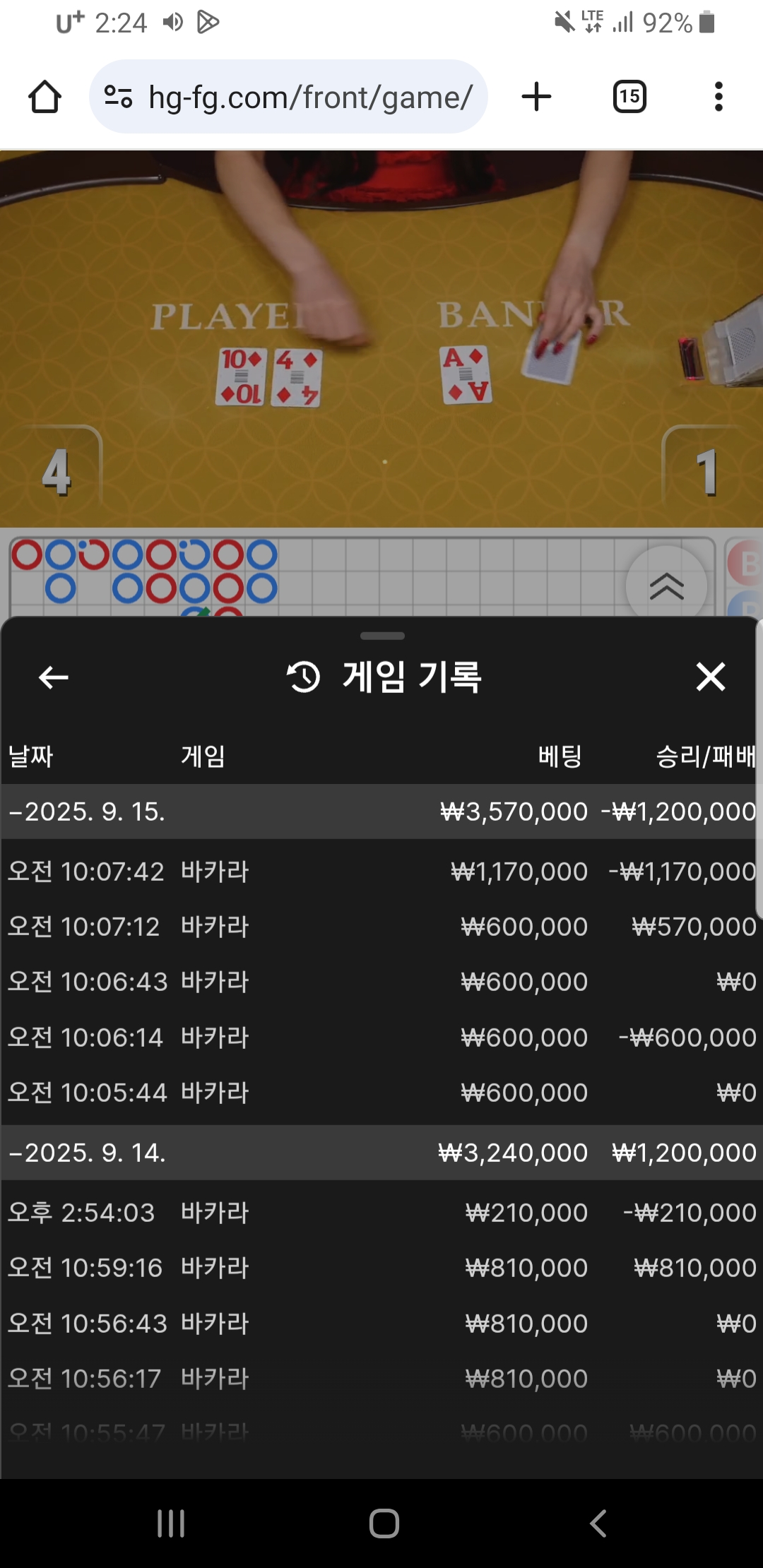Image resolution: width=763 pixels, height=1568 pixels.
Task: Expand the scoreboard with the double-chevron button
Action: pos(666,586)
